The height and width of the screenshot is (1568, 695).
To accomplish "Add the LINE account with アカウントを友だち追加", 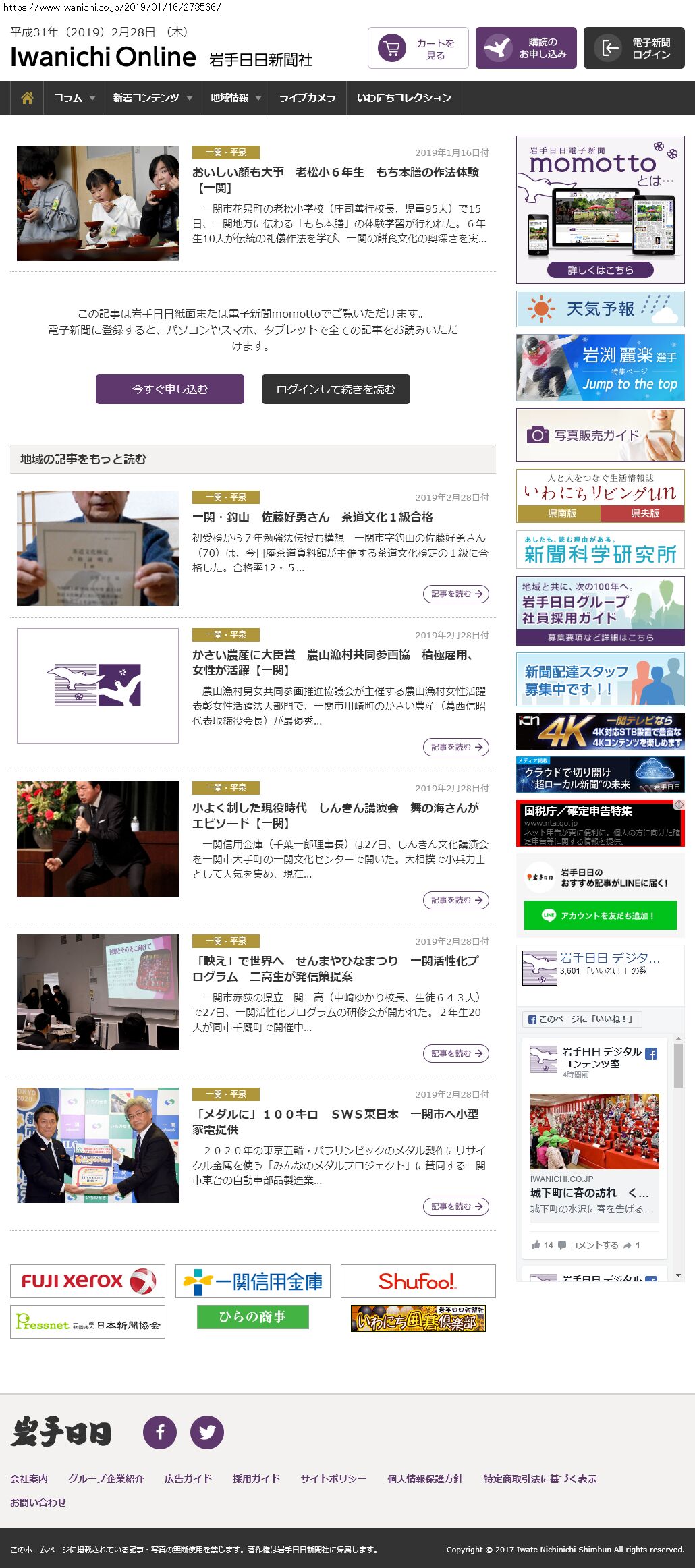I will (x=600, y=916).
